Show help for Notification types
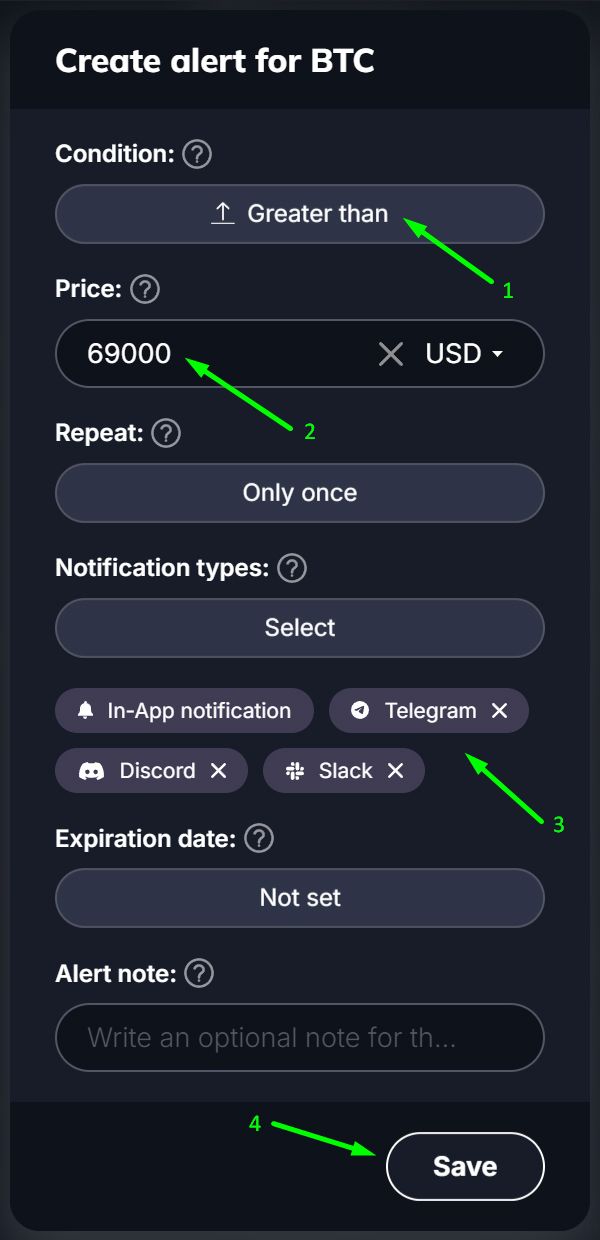 pyautogui.click(x=291, y=568)
